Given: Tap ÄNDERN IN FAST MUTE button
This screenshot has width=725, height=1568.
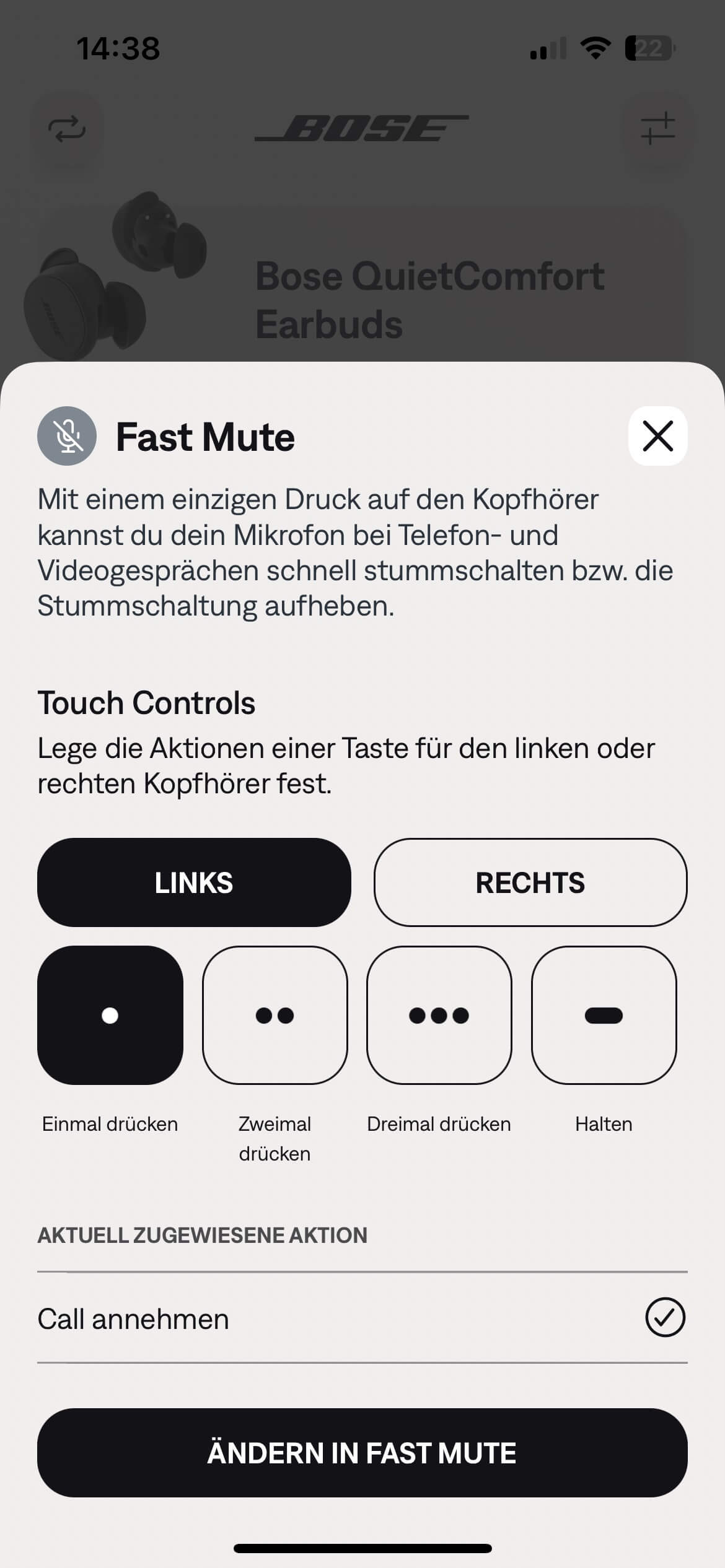Looking at the screenshot, I should click(x=362, y=1453).
